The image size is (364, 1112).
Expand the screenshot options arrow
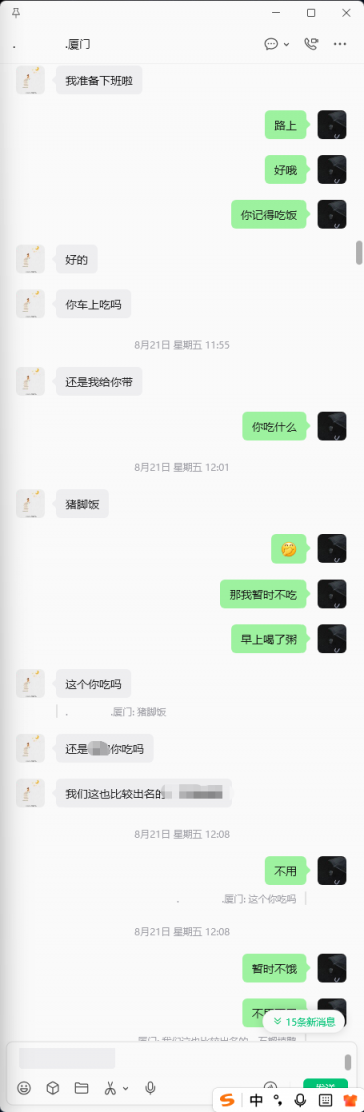(x=126, y=1088)
